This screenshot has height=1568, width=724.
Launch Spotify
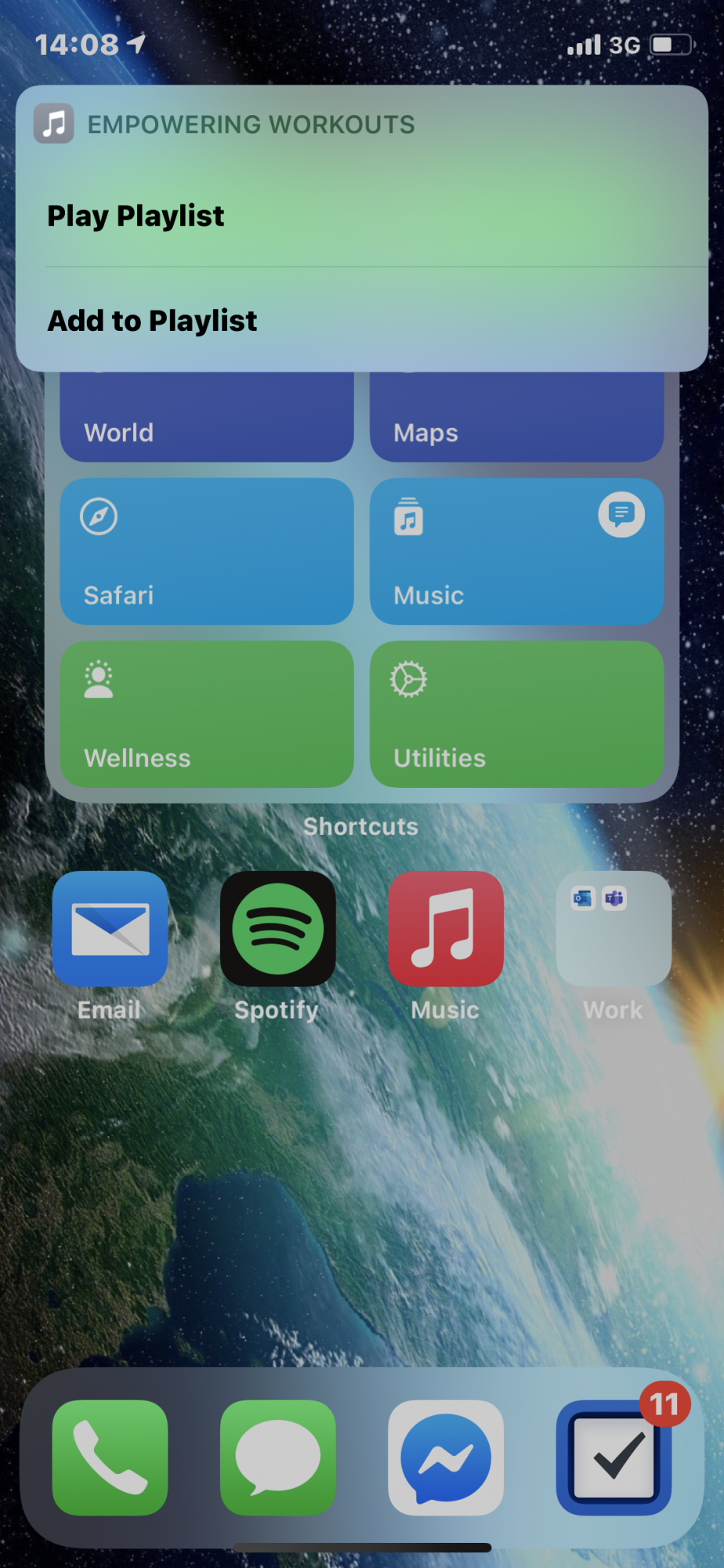[277, 928]
